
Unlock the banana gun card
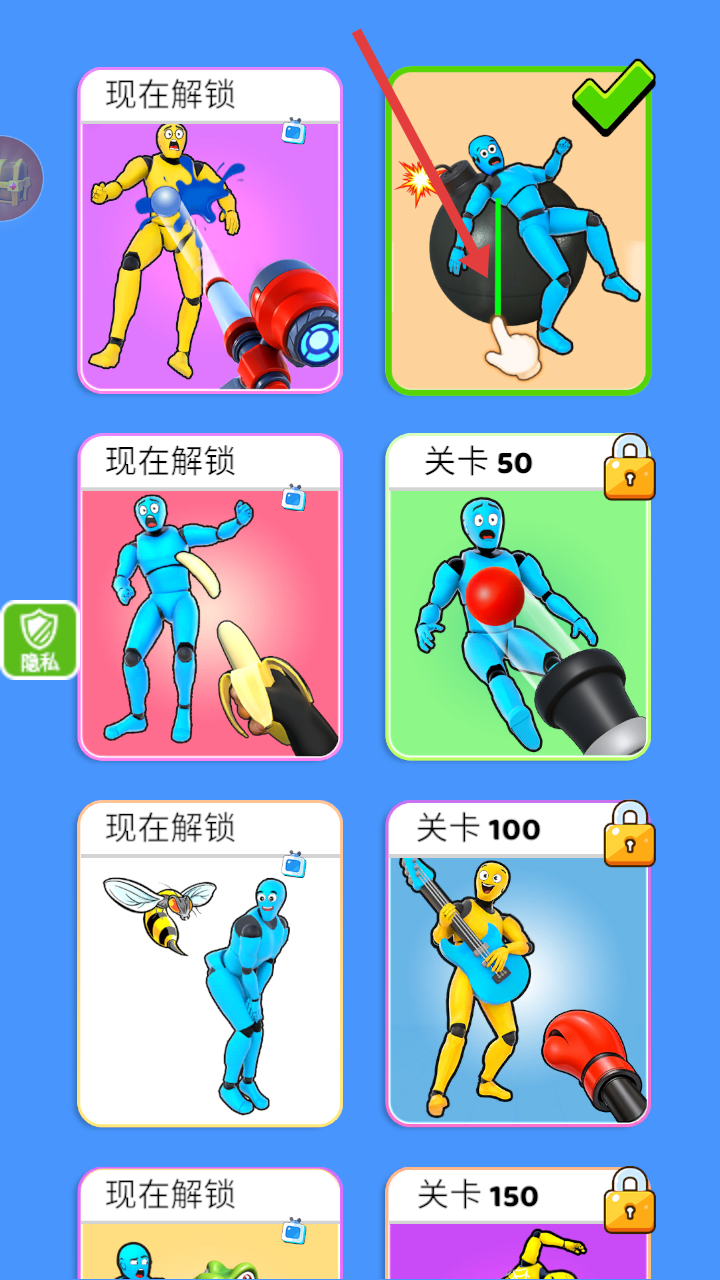click(210, 597)
